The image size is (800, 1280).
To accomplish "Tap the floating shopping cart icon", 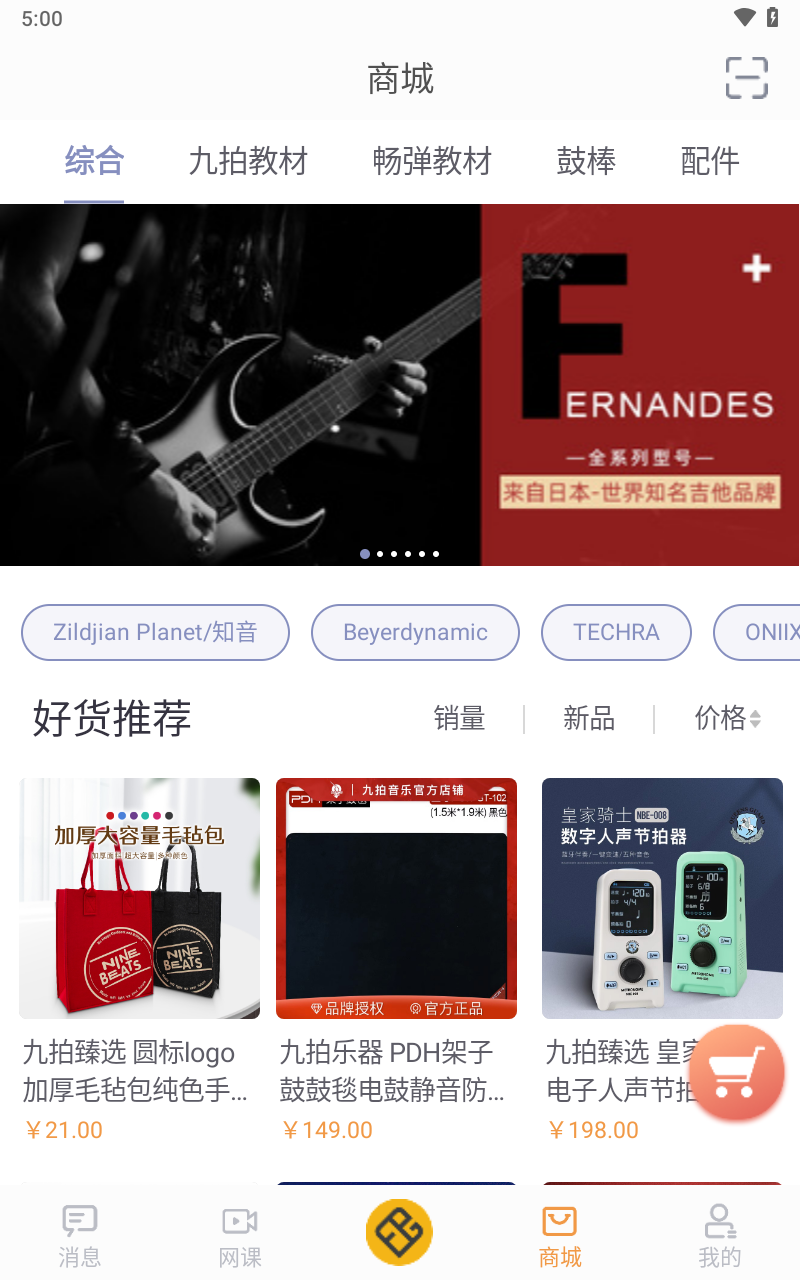I will (x=736, y=1071).
